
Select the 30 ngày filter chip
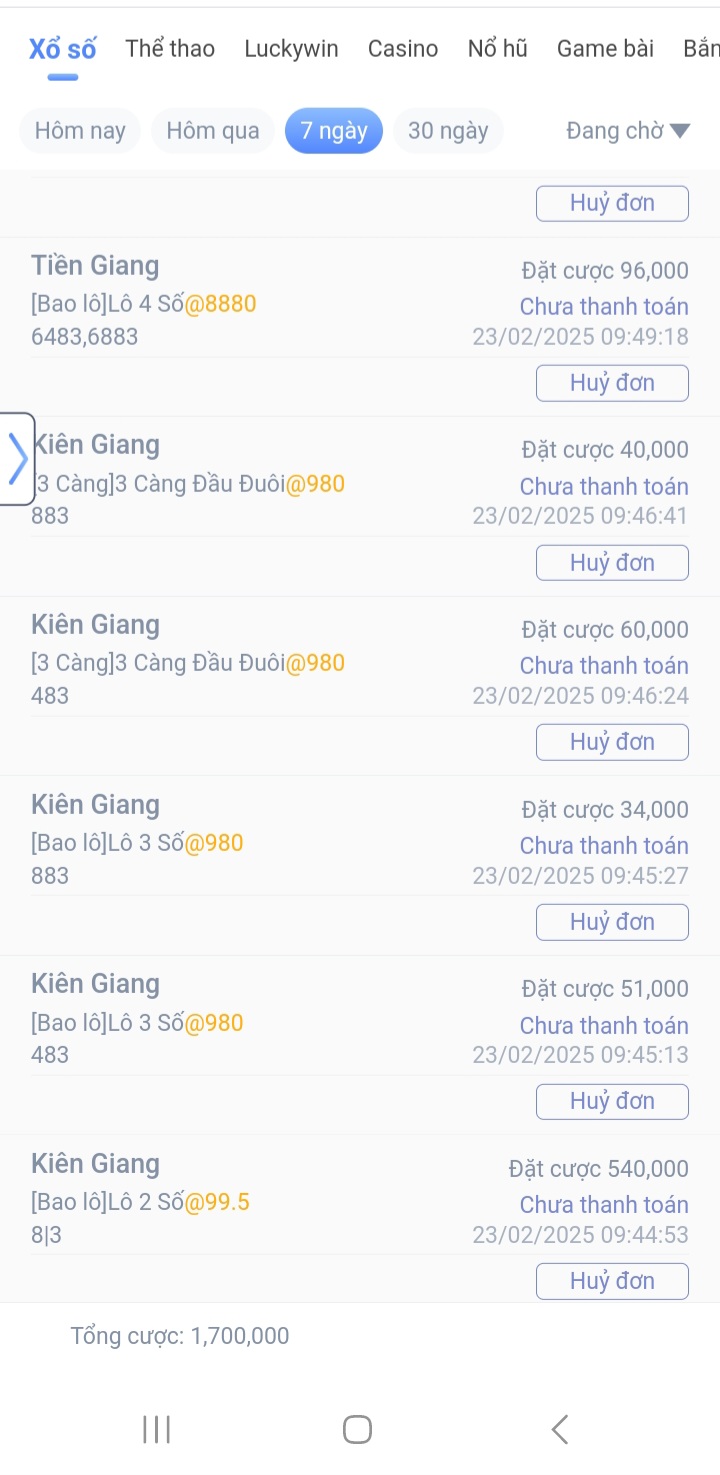(x=448, y=131)
